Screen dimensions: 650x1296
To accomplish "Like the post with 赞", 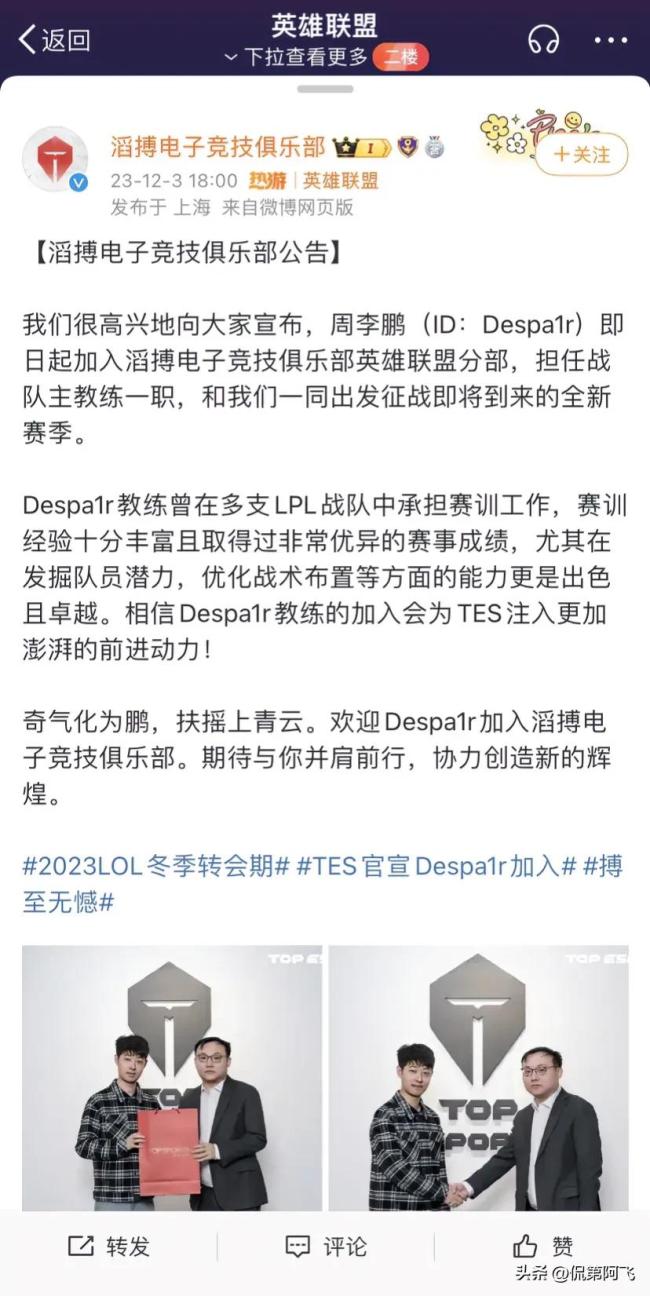I will [x=543, y=1246].
